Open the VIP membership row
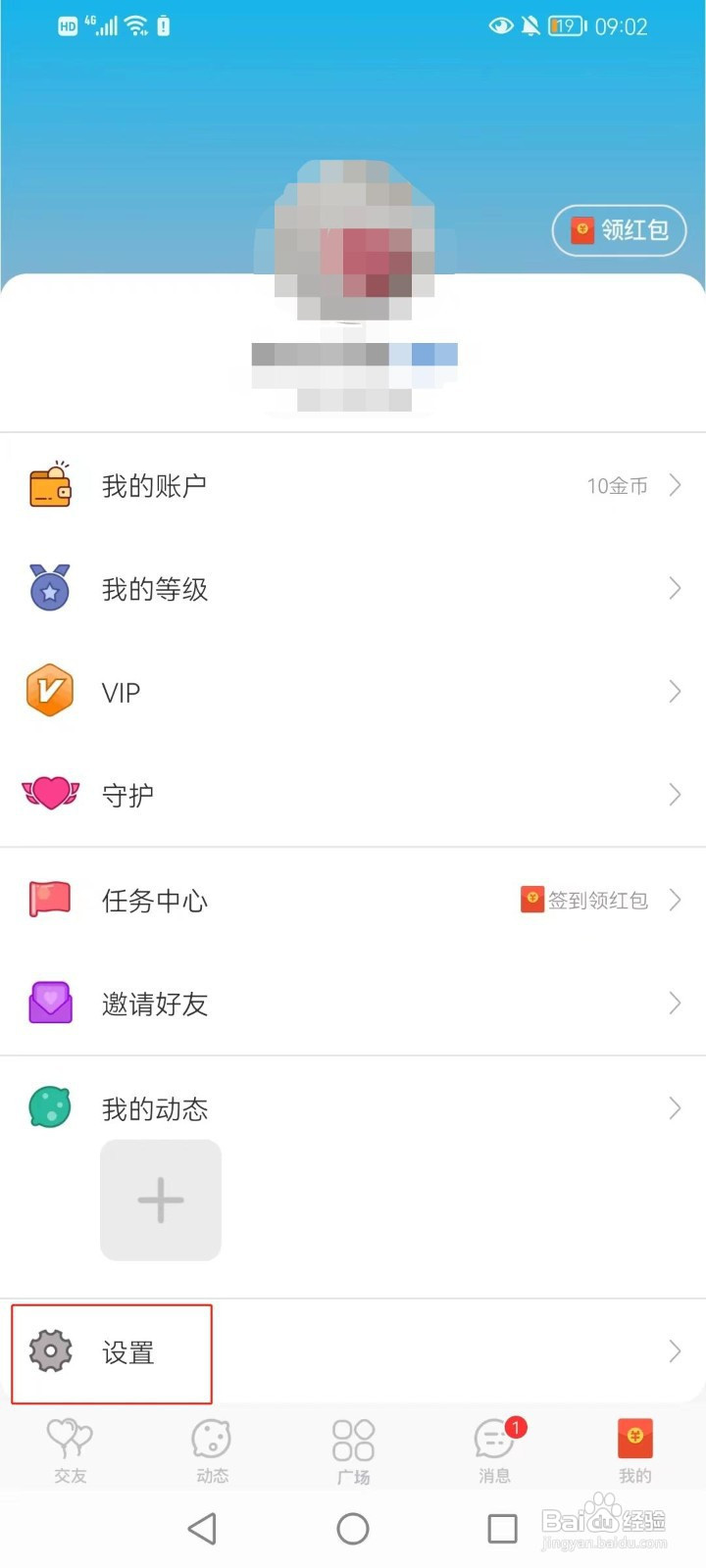 [x=353, y=692]
